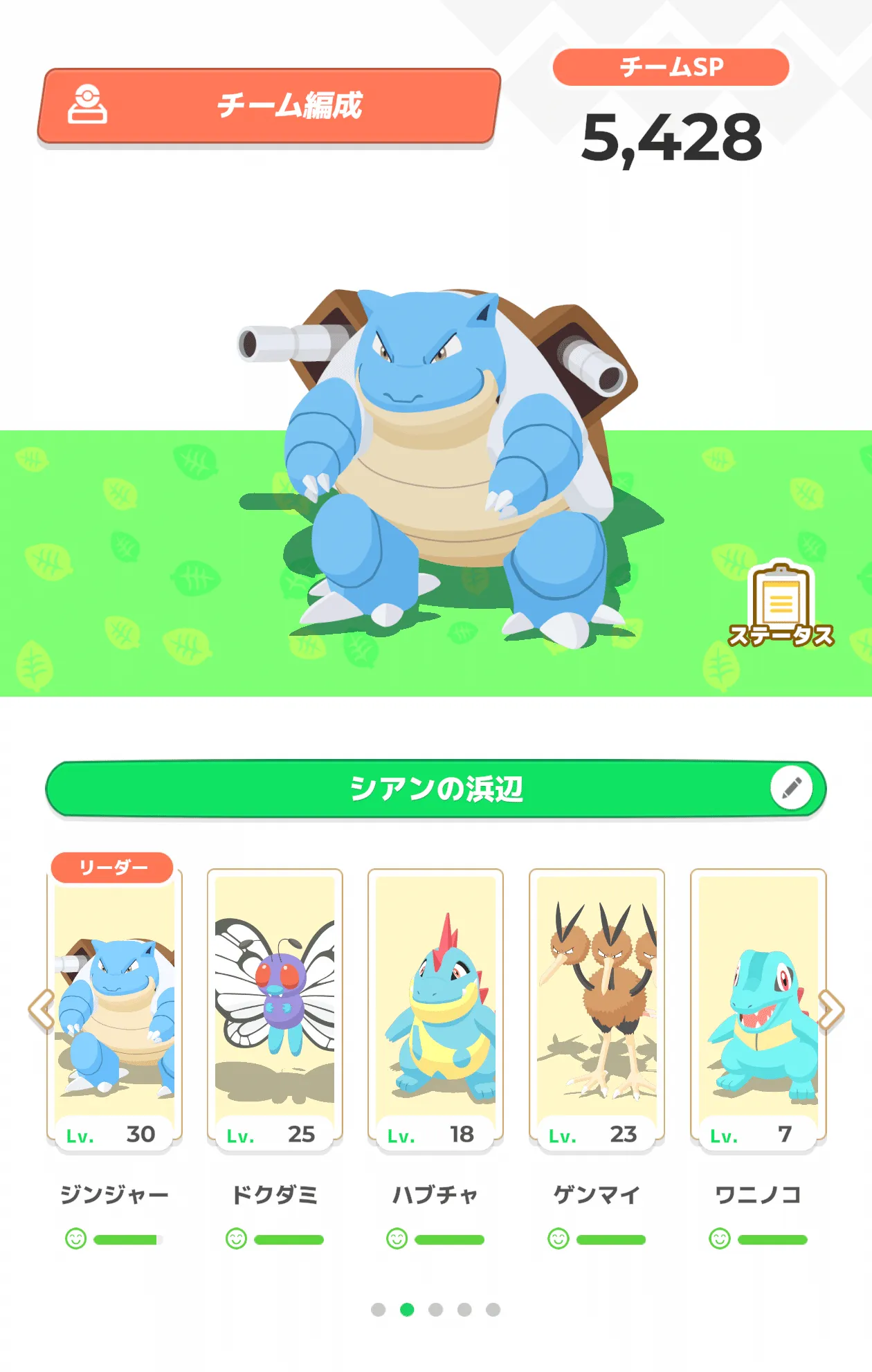This screenshot has width=872, height=1372.
Task: Tap the チーム編成 button
Action: click(269, 106)
